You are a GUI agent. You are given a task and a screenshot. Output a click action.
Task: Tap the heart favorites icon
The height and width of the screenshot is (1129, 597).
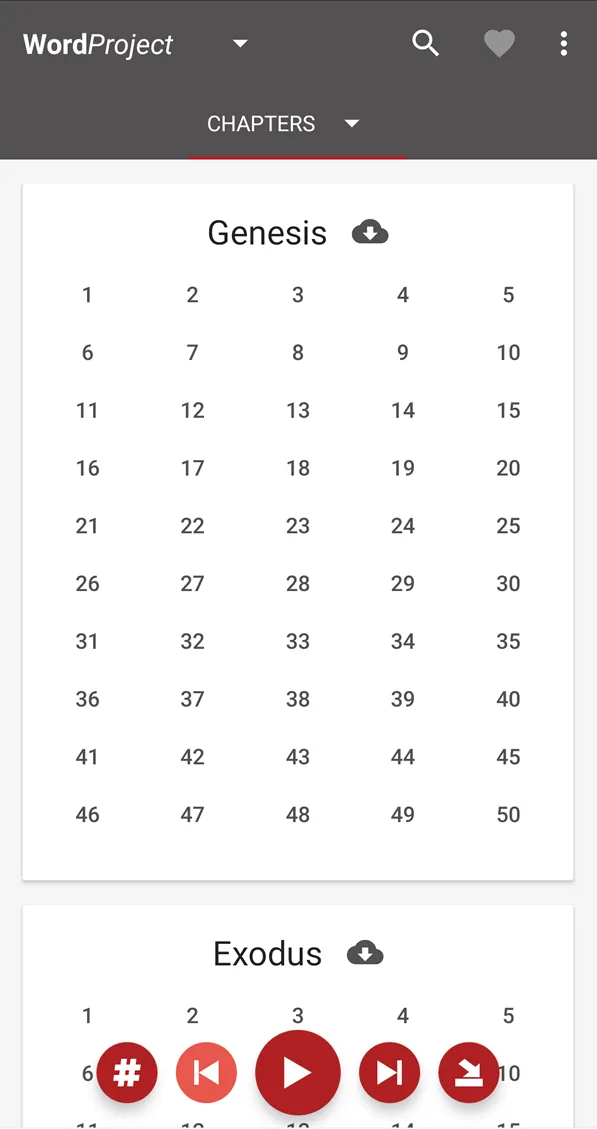click(x=499, y=44)
